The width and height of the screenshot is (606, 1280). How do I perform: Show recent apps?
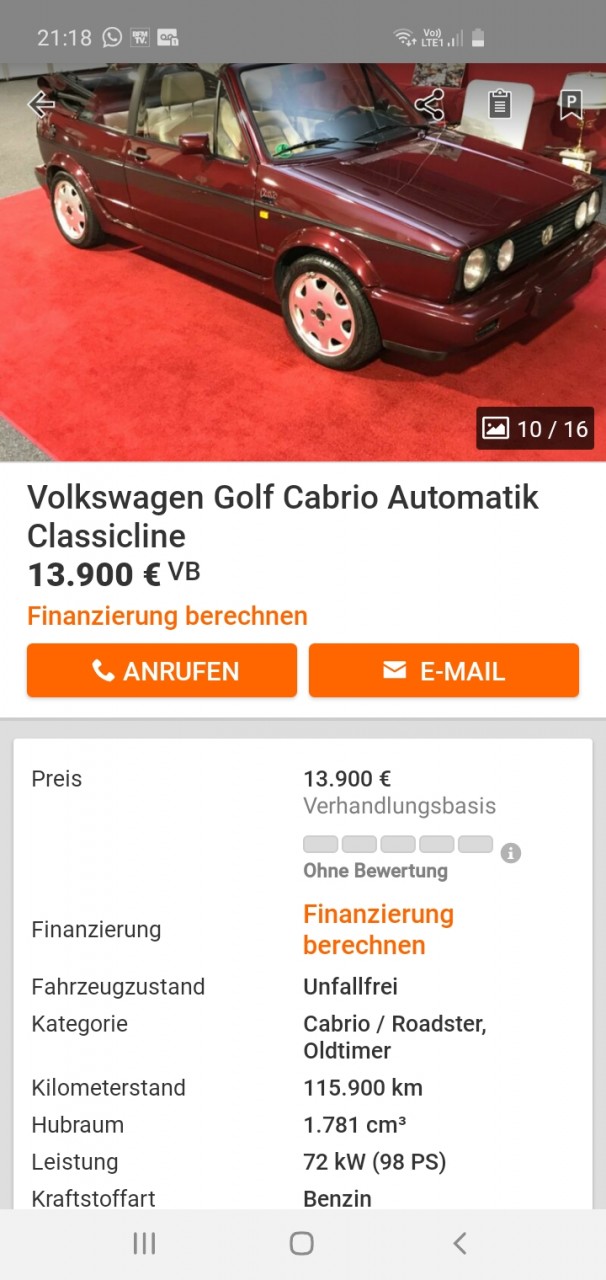coord(144,1243)
